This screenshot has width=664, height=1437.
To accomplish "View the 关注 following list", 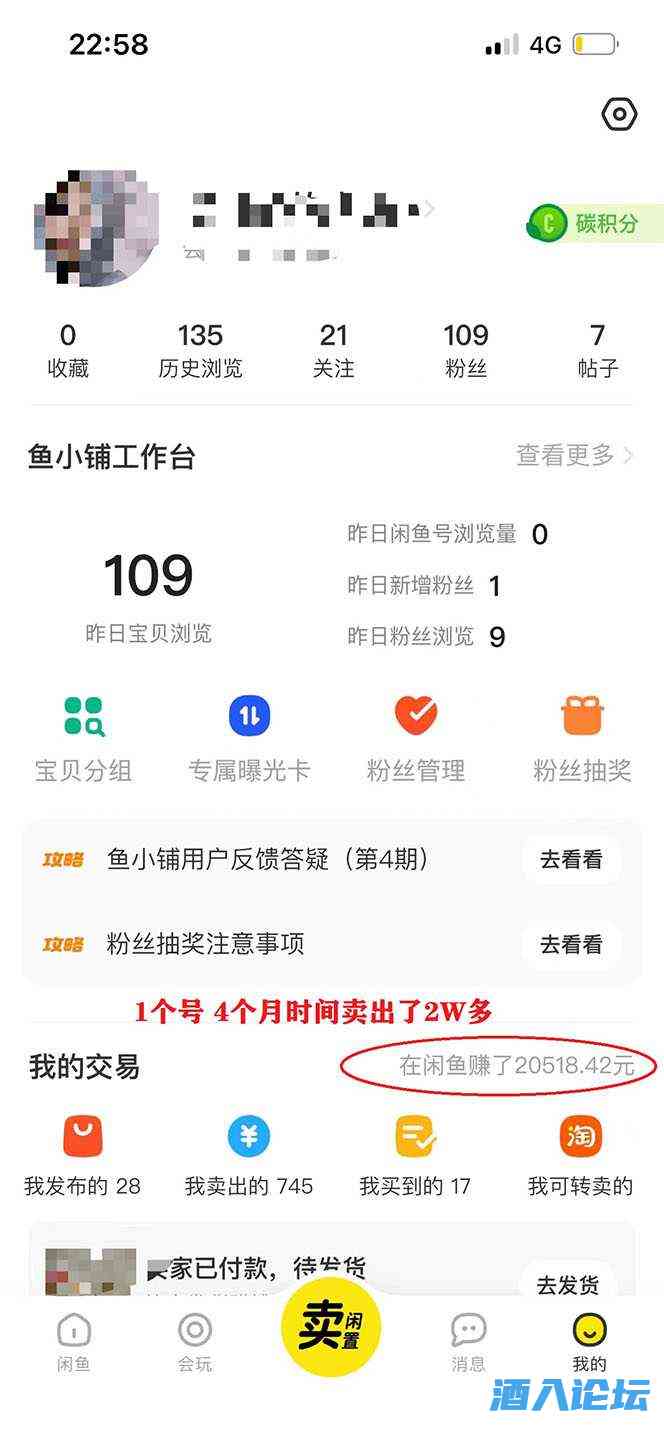I will 333,350.
